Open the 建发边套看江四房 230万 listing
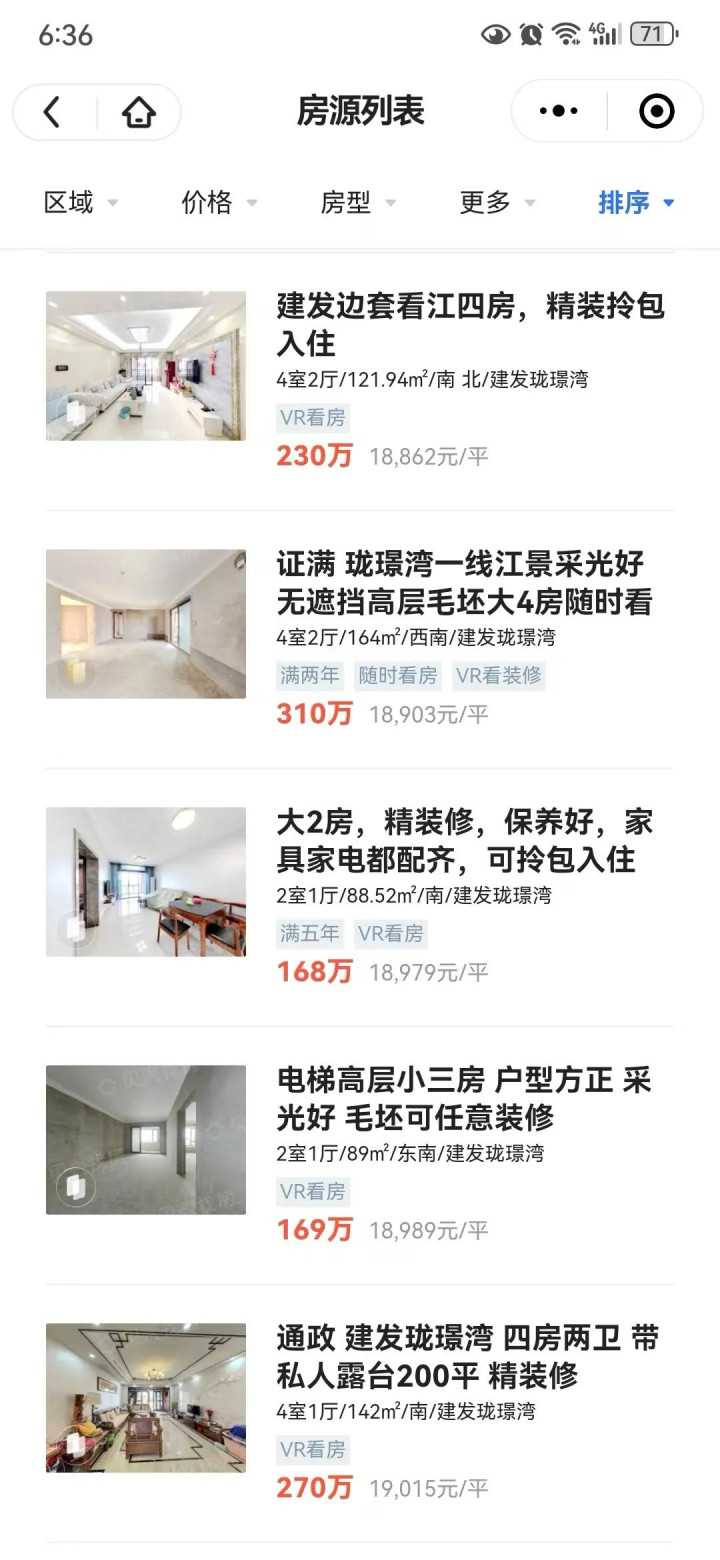This screenshot has height=1560, width=720. click(360, 381)
